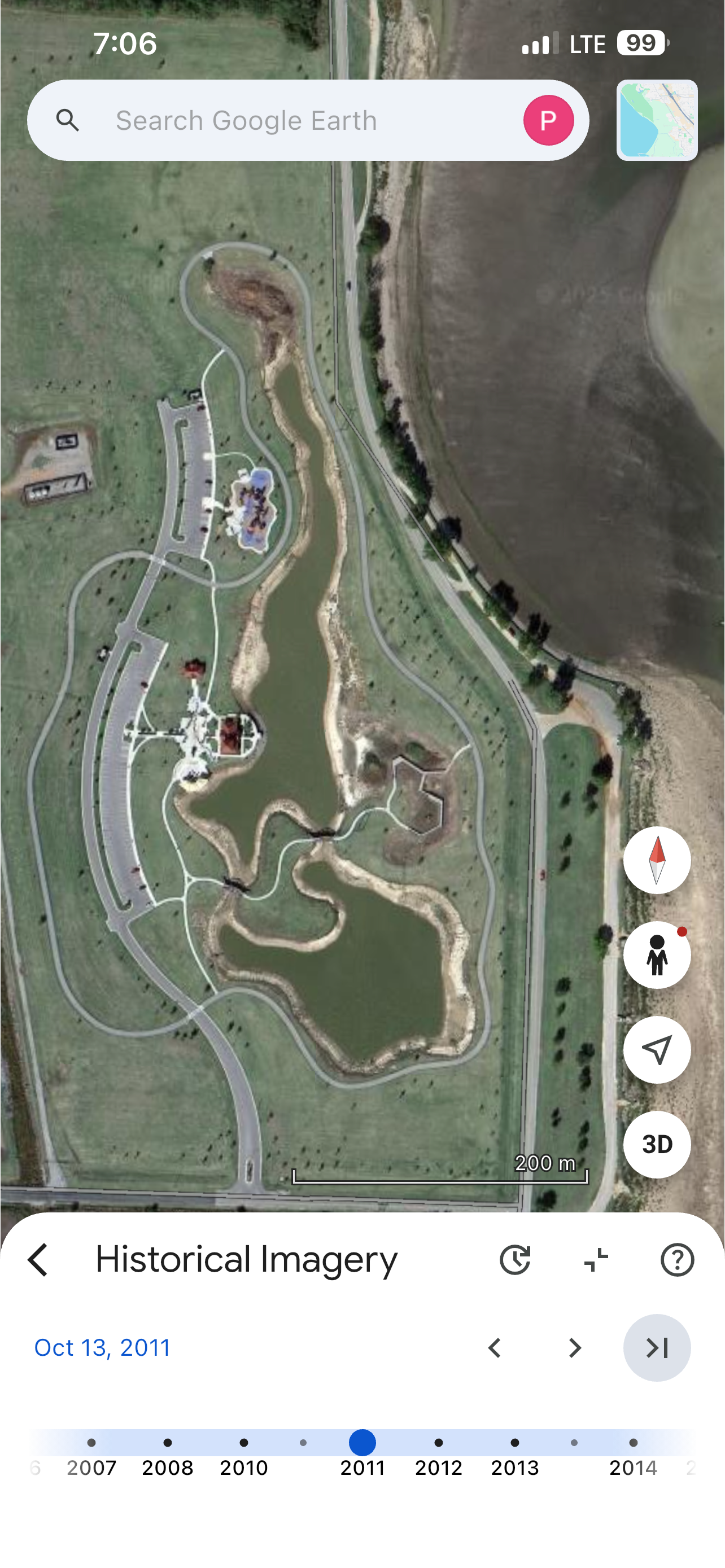Tap the clock history icon
Screen dimensions: 725x1568
[x=515, y=1260]
